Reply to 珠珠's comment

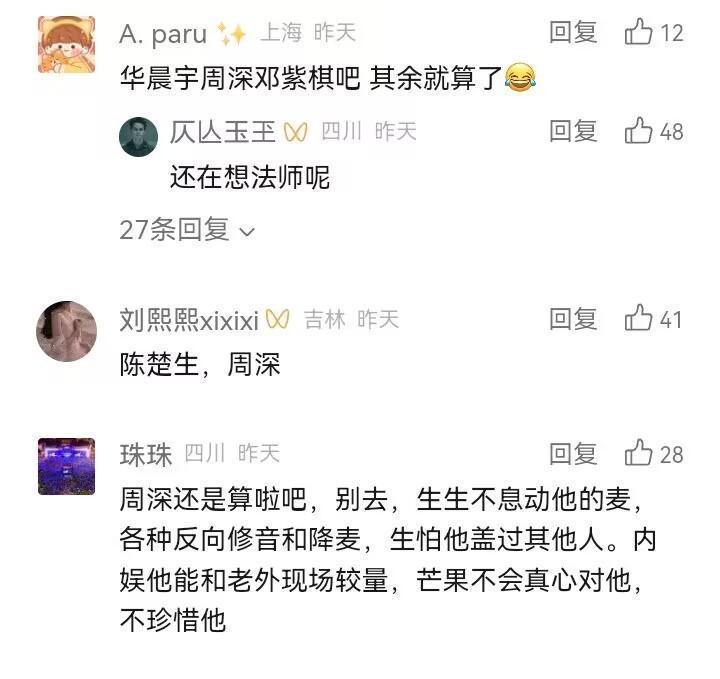point(573,454)
